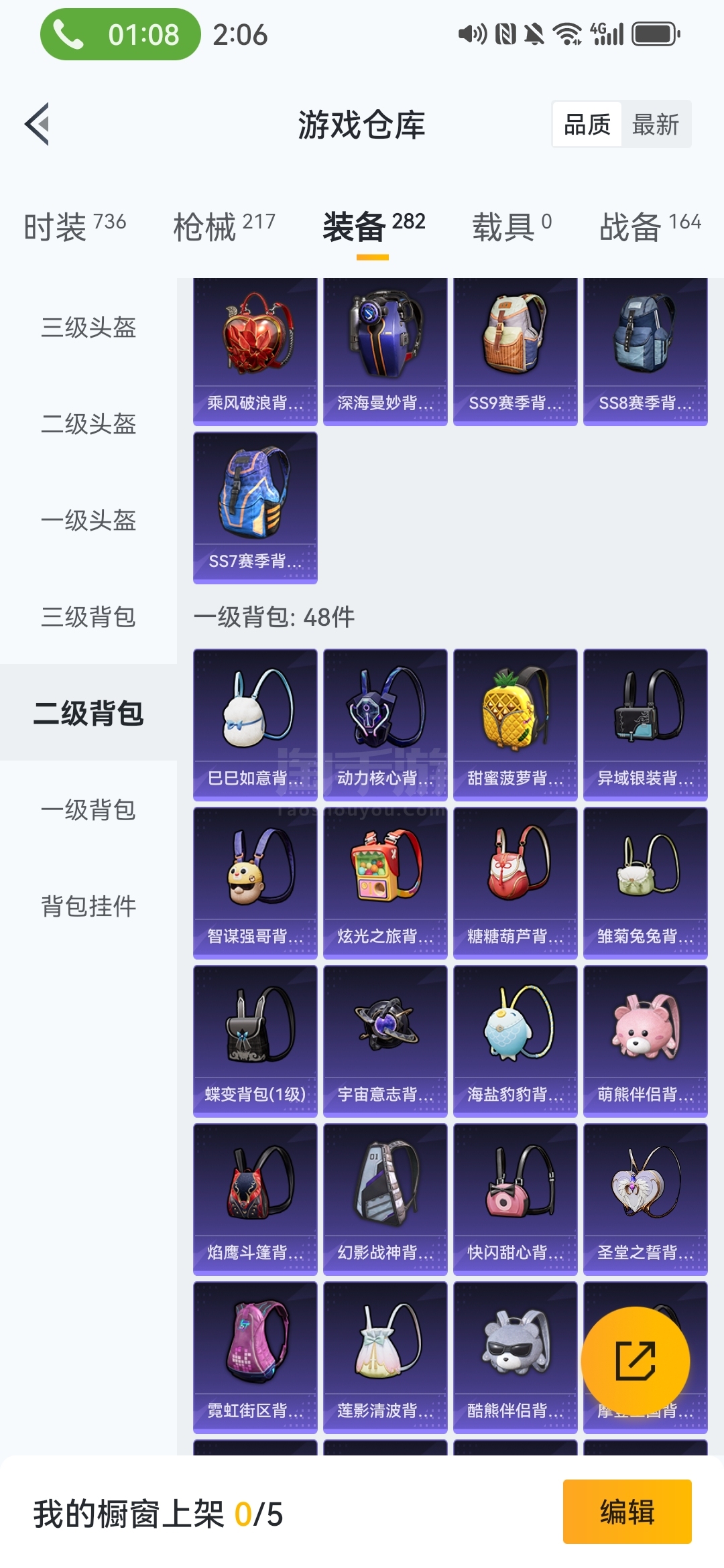View the 甜蜜菠萝背包 item
Image resolution: width=724 pixels, height=1568 pixels.
(515, 725)
